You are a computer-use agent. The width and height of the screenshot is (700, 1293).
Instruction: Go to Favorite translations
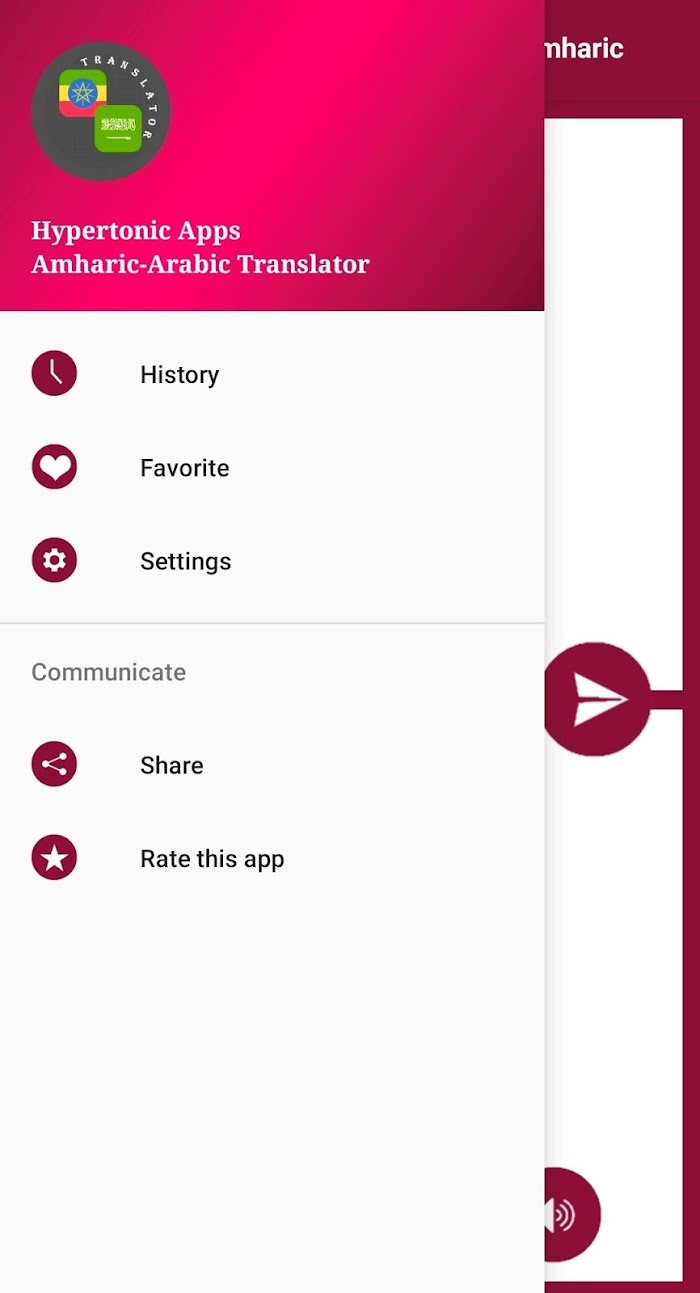[184, 468]
